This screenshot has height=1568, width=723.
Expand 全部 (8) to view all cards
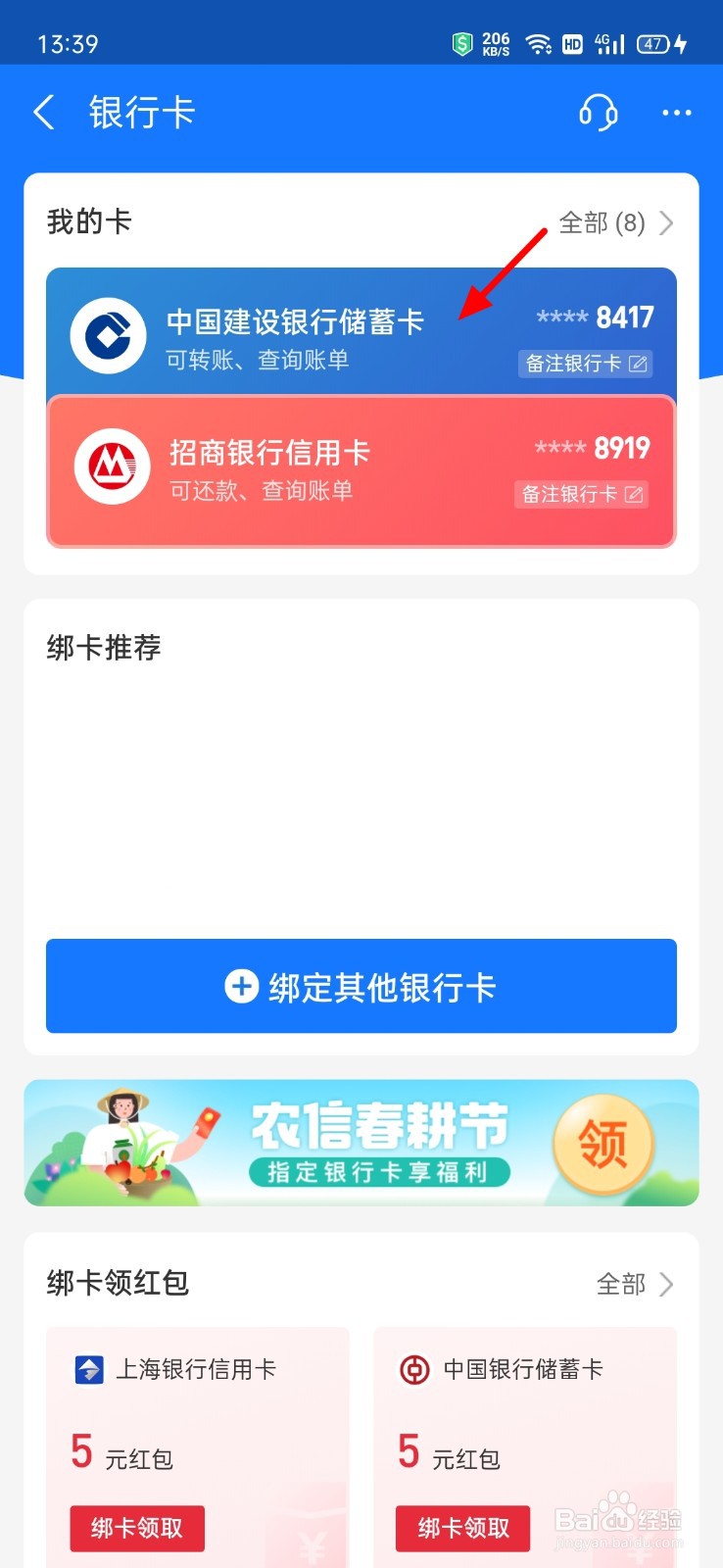[x=613, y=223]
